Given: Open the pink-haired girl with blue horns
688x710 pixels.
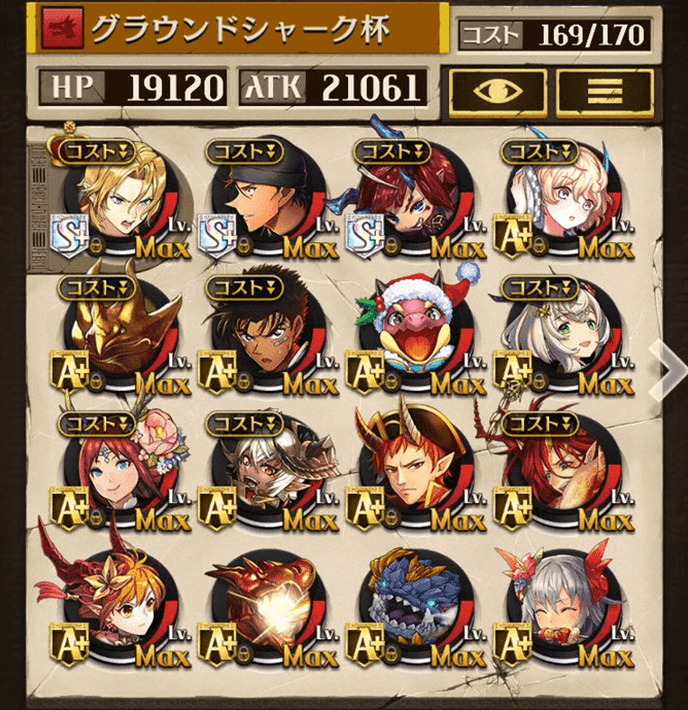Looking at the screenshot, I should (556, 195).
